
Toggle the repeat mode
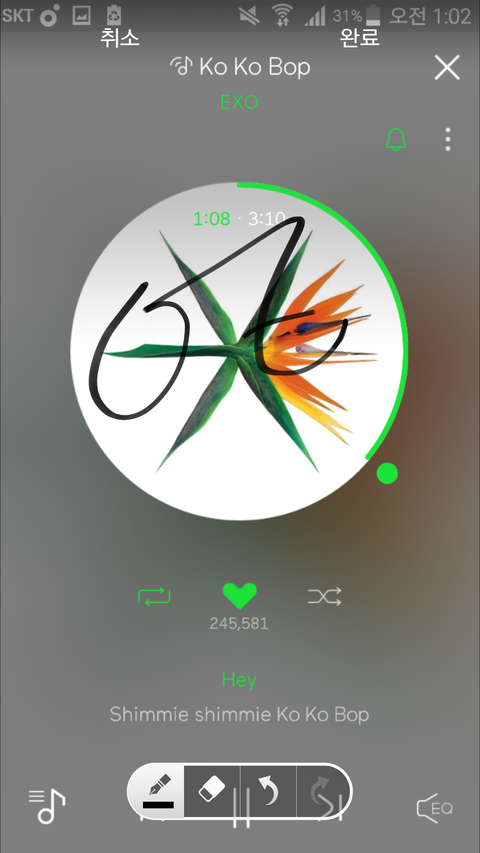[154, 597]
